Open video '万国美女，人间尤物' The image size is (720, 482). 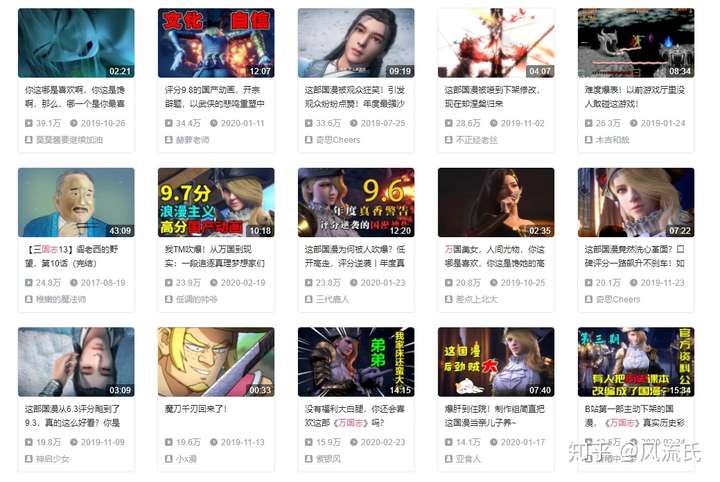pyautogui.click(x=496, y=202)
